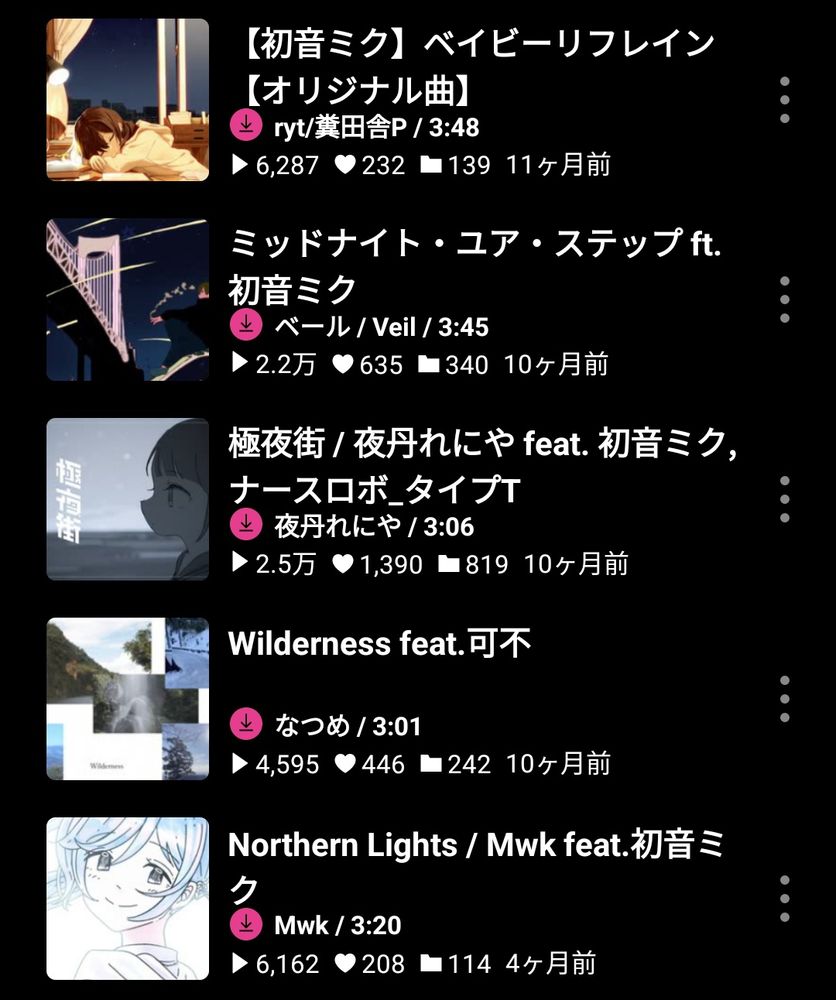Tap the download icon beside Mwk
The height and width of the screenshot is (1000, 836).
245,924
